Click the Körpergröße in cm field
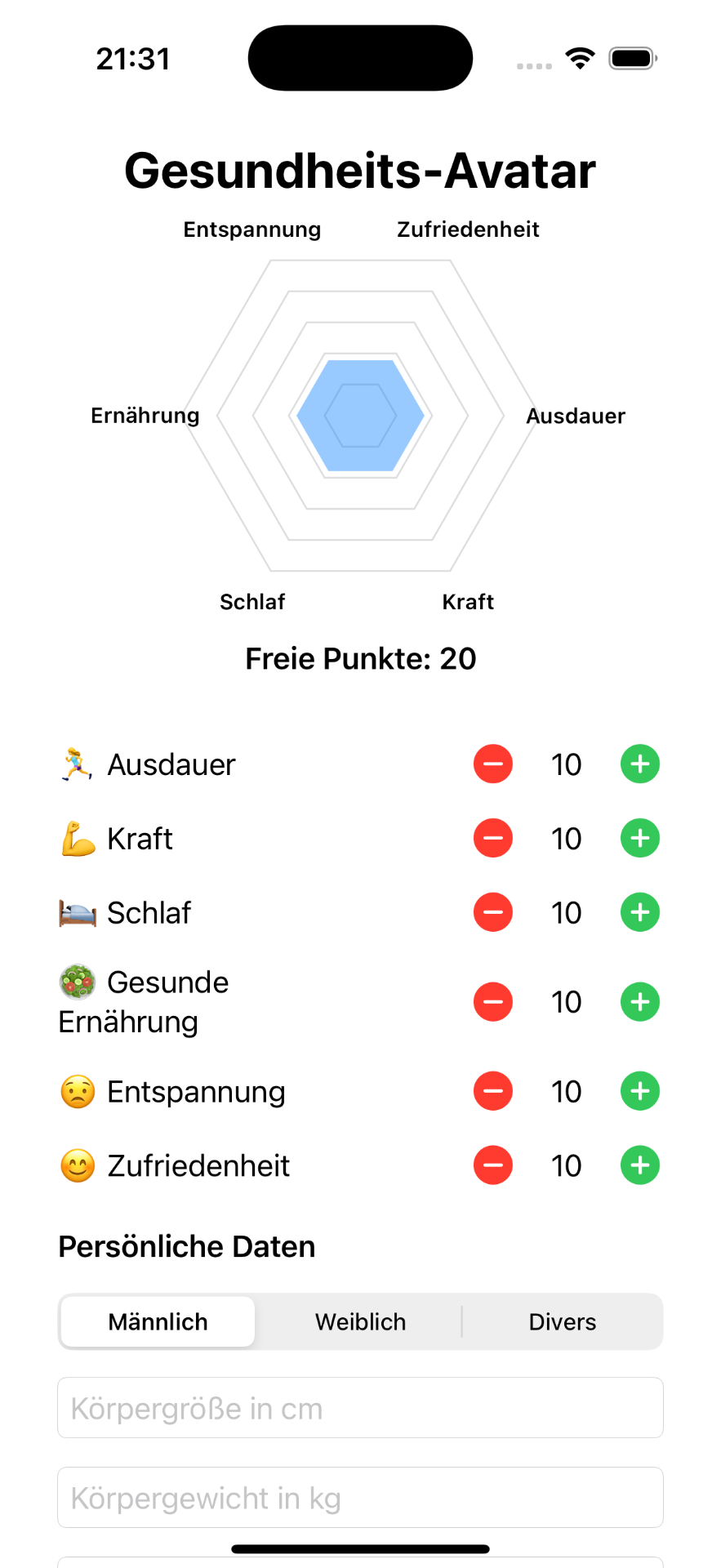Image resolution: width=721 pixels, height=1568 pixels. coord(360,1408)
